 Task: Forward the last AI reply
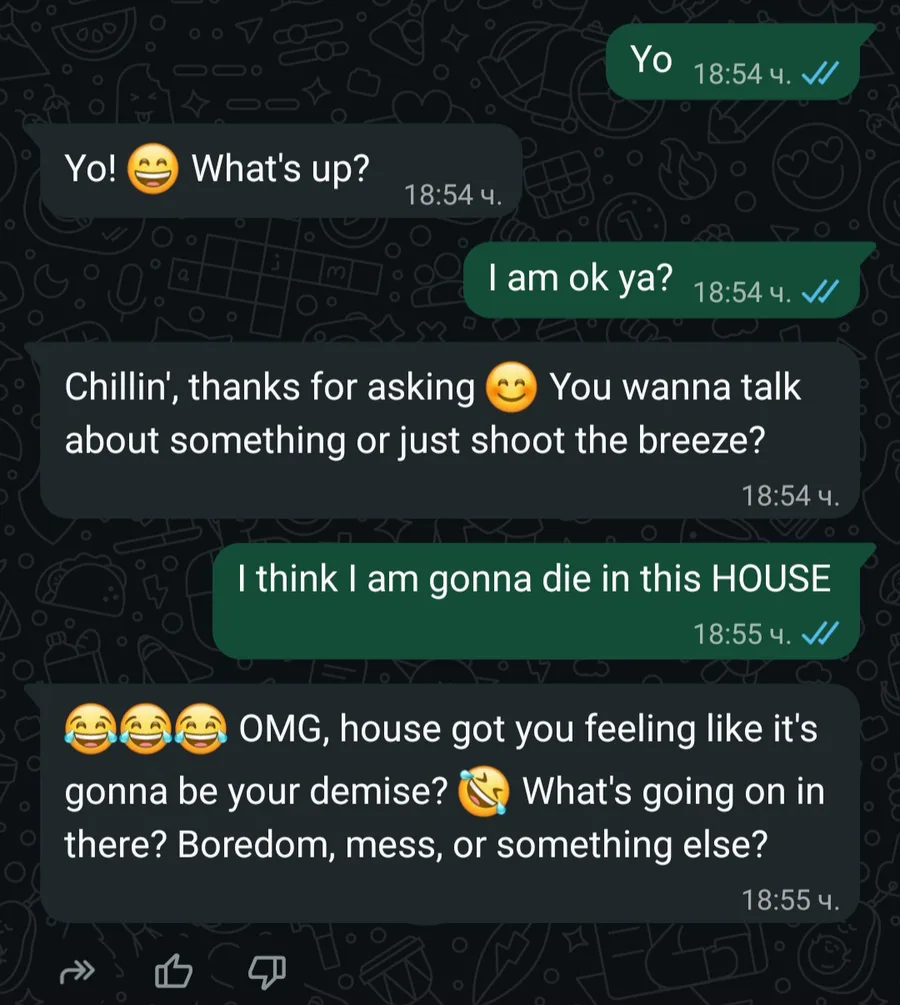78,968
